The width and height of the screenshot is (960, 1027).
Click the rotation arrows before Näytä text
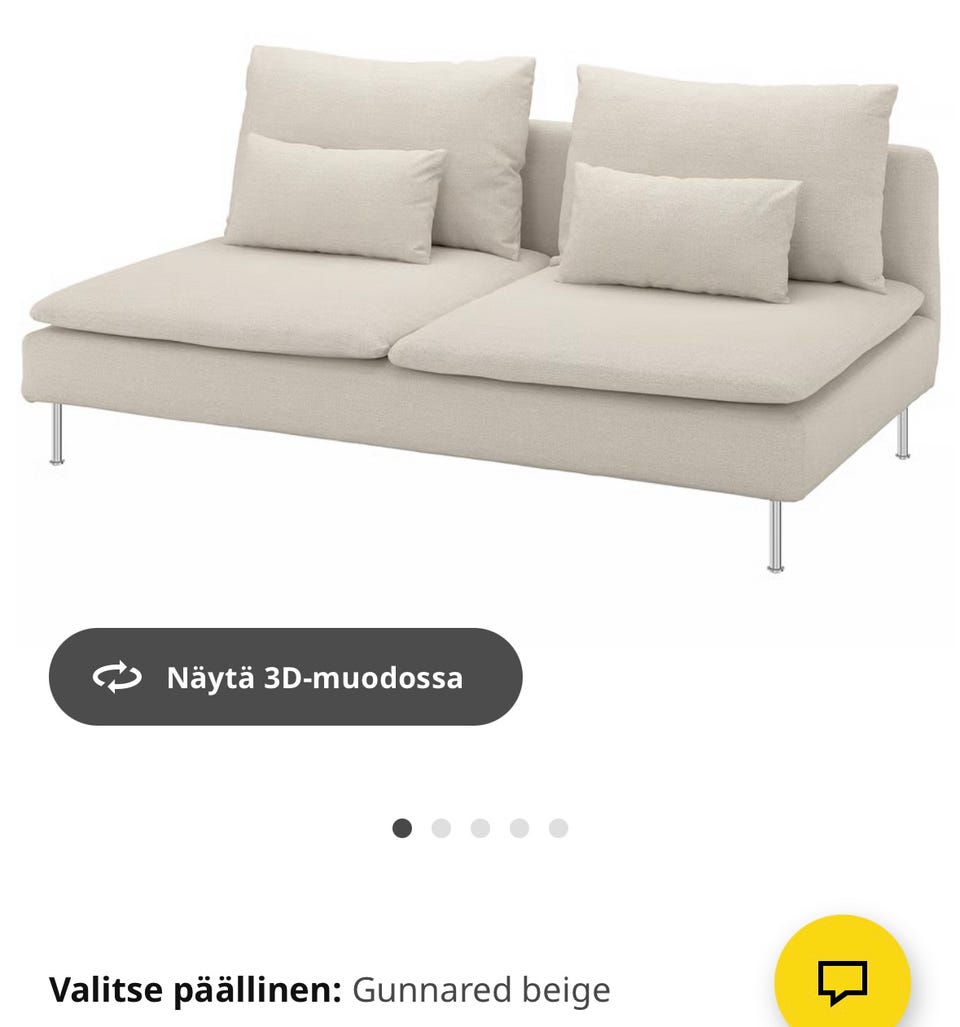pos(117,677)
